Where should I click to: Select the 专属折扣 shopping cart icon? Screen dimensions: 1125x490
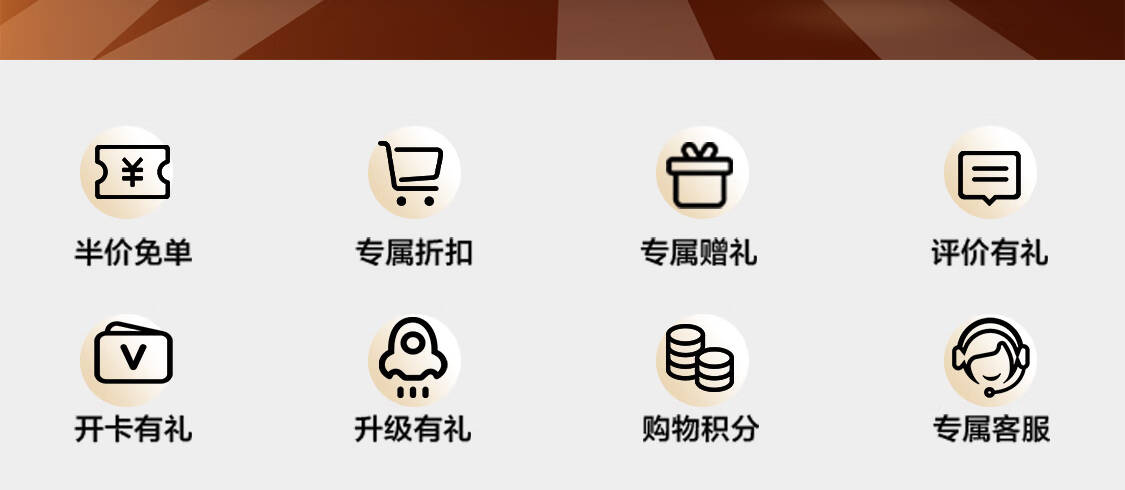pyautogui.click(x=413, y=173)
